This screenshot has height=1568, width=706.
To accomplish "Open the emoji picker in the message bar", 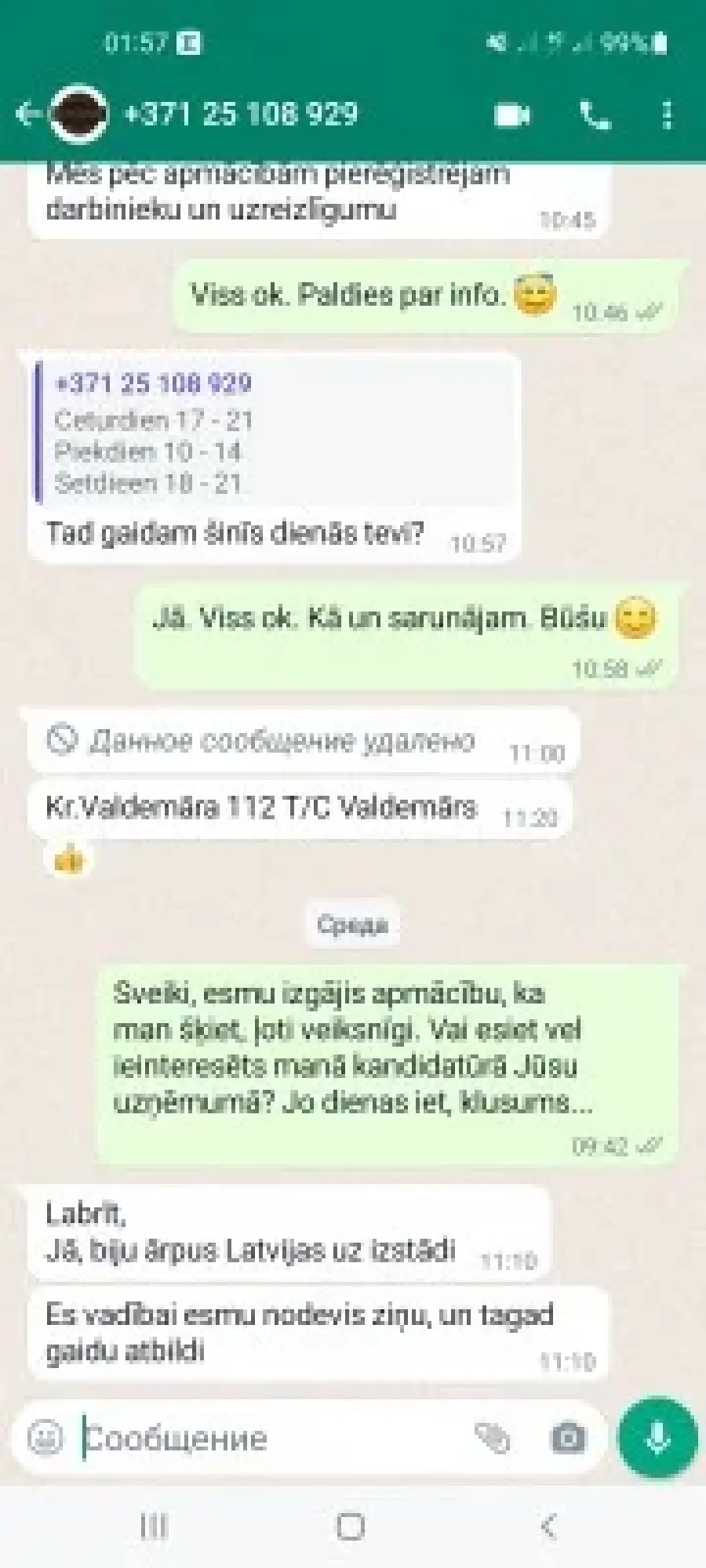I will click(45, 1438).
